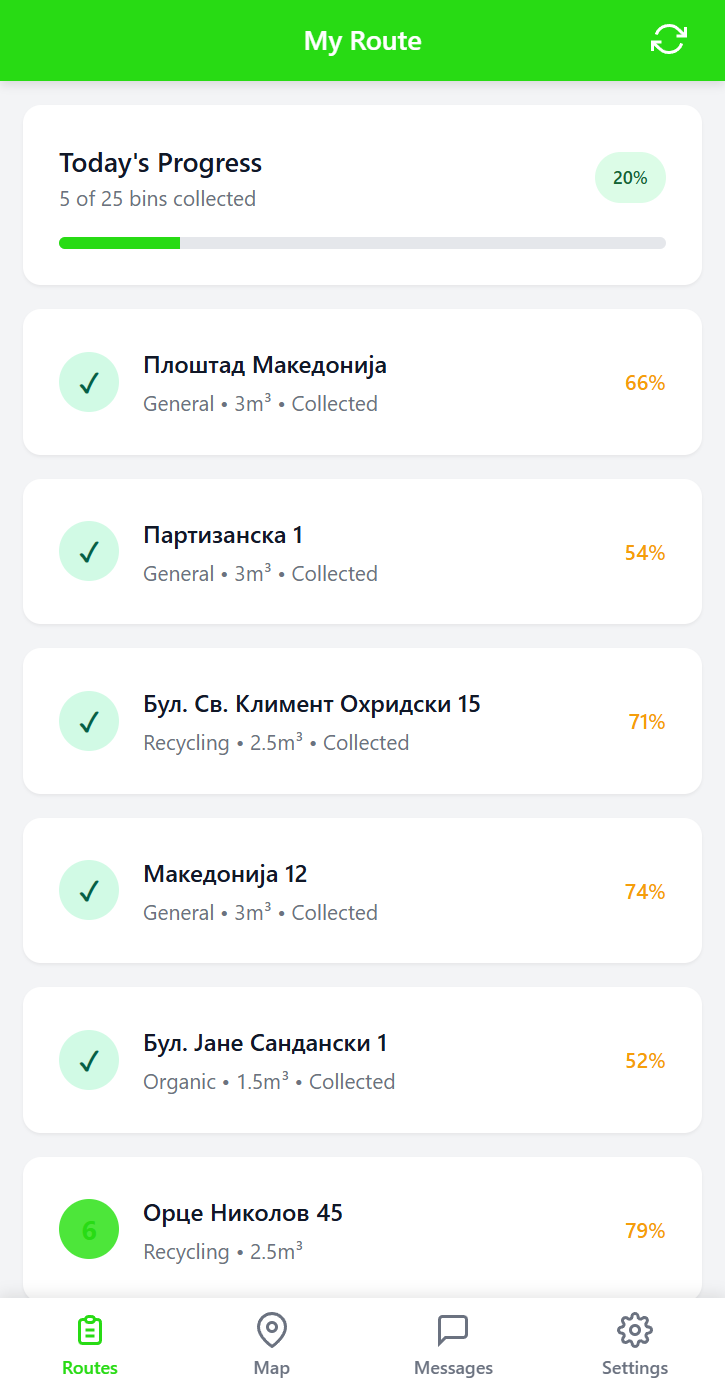
Task: Tap the number 6 badge on Орце Николов 45
Action: [x=89, y=1229]
